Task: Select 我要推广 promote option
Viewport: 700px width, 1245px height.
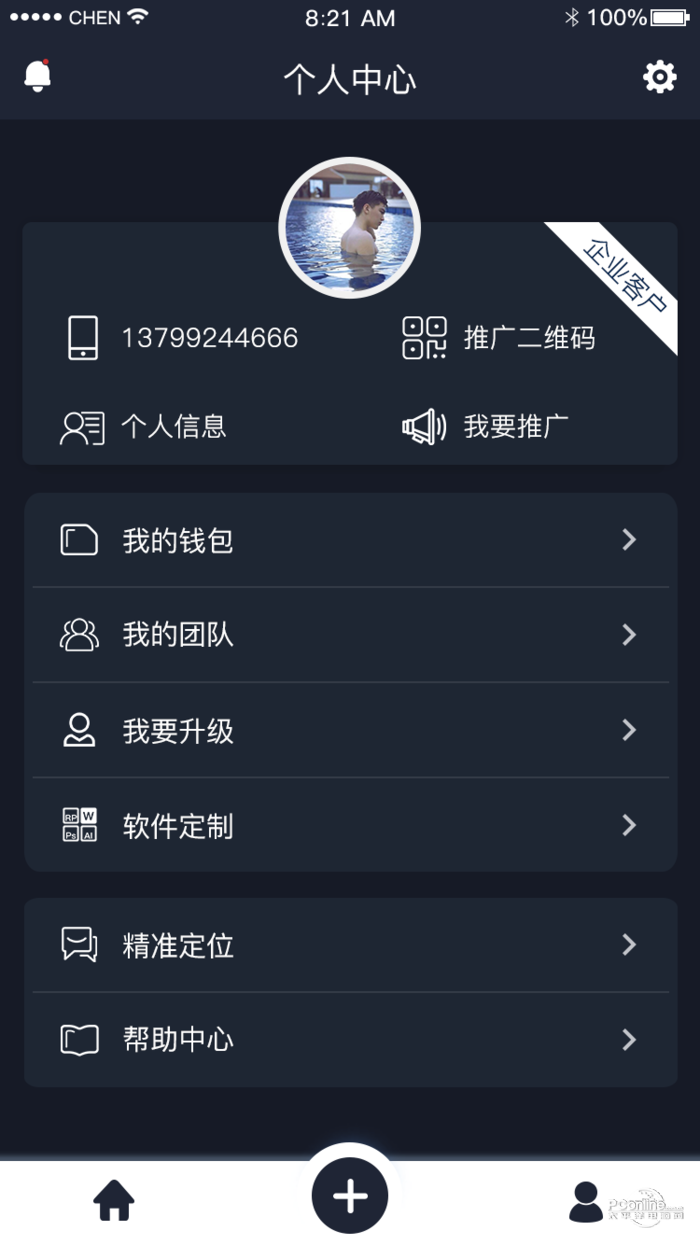Action: [487, 427]
